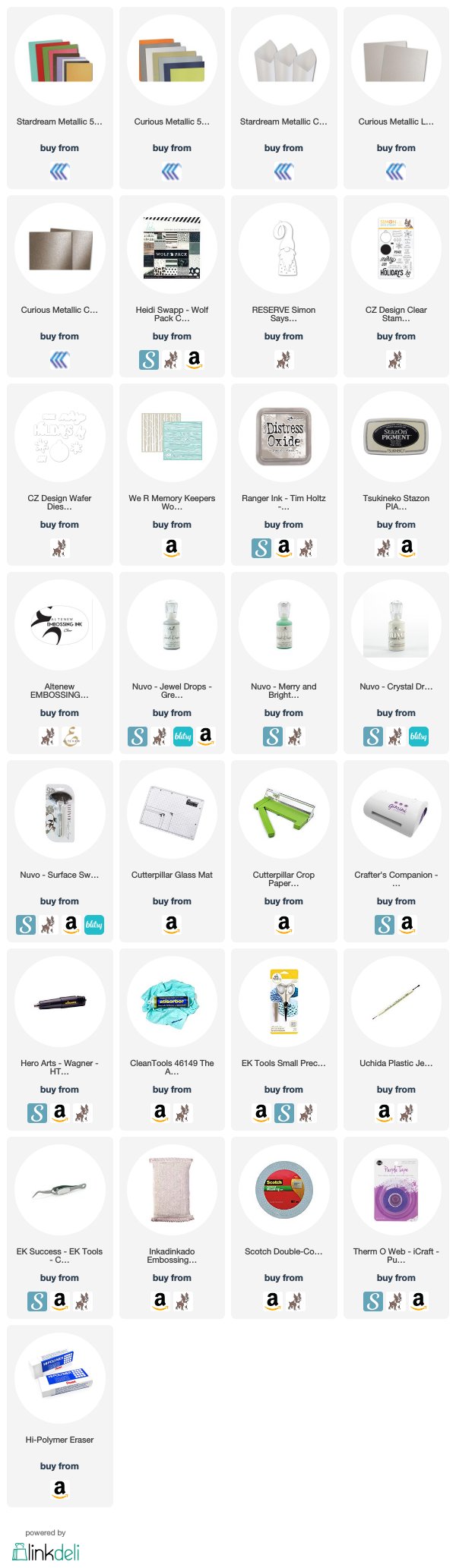Tap Amazon icon under Tsukineko Stazon
The width and height of the screenshot is (456, 1568).
pos(407,547)
